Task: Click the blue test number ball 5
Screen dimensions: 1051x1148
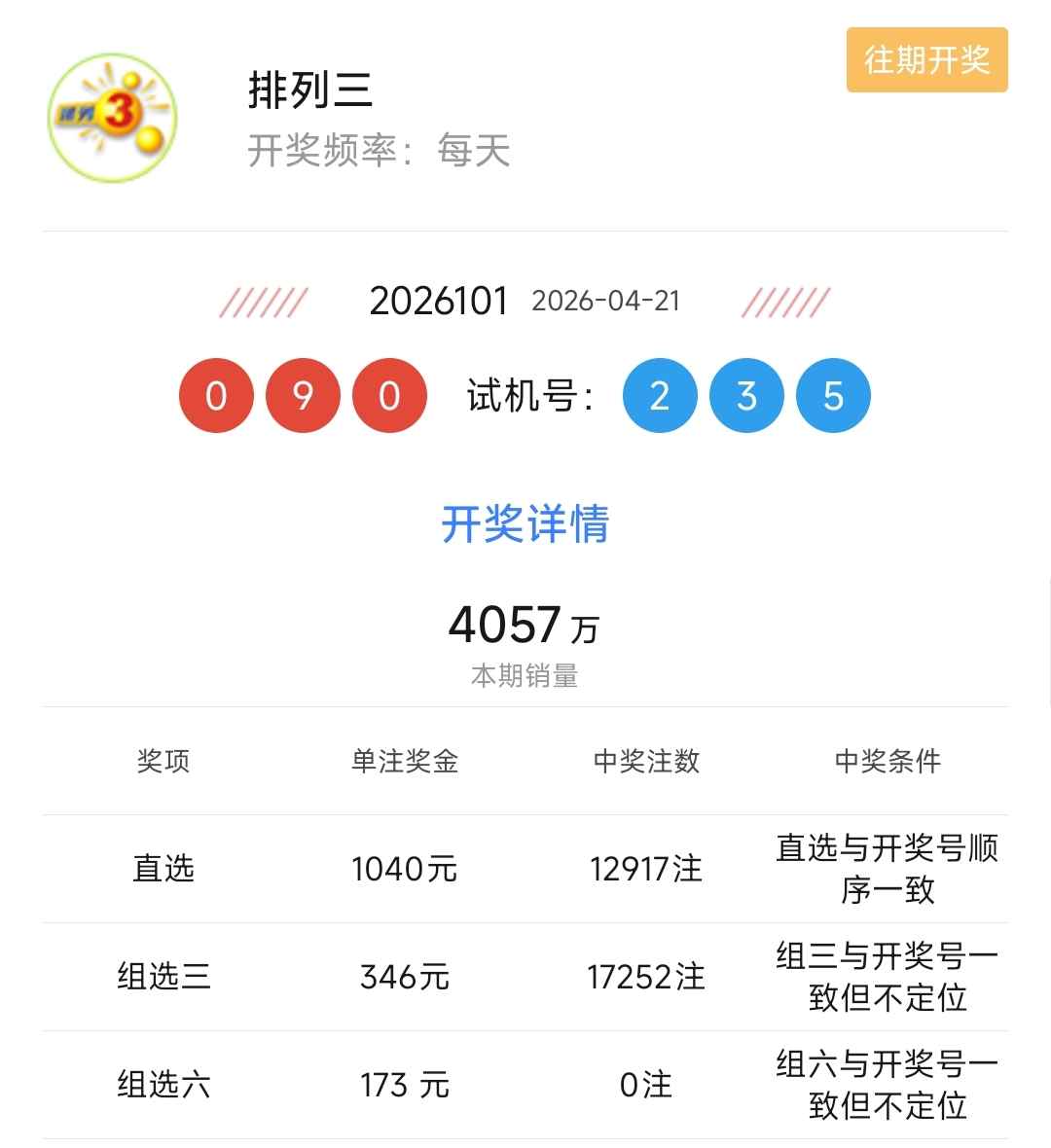Action: [832, 395]
